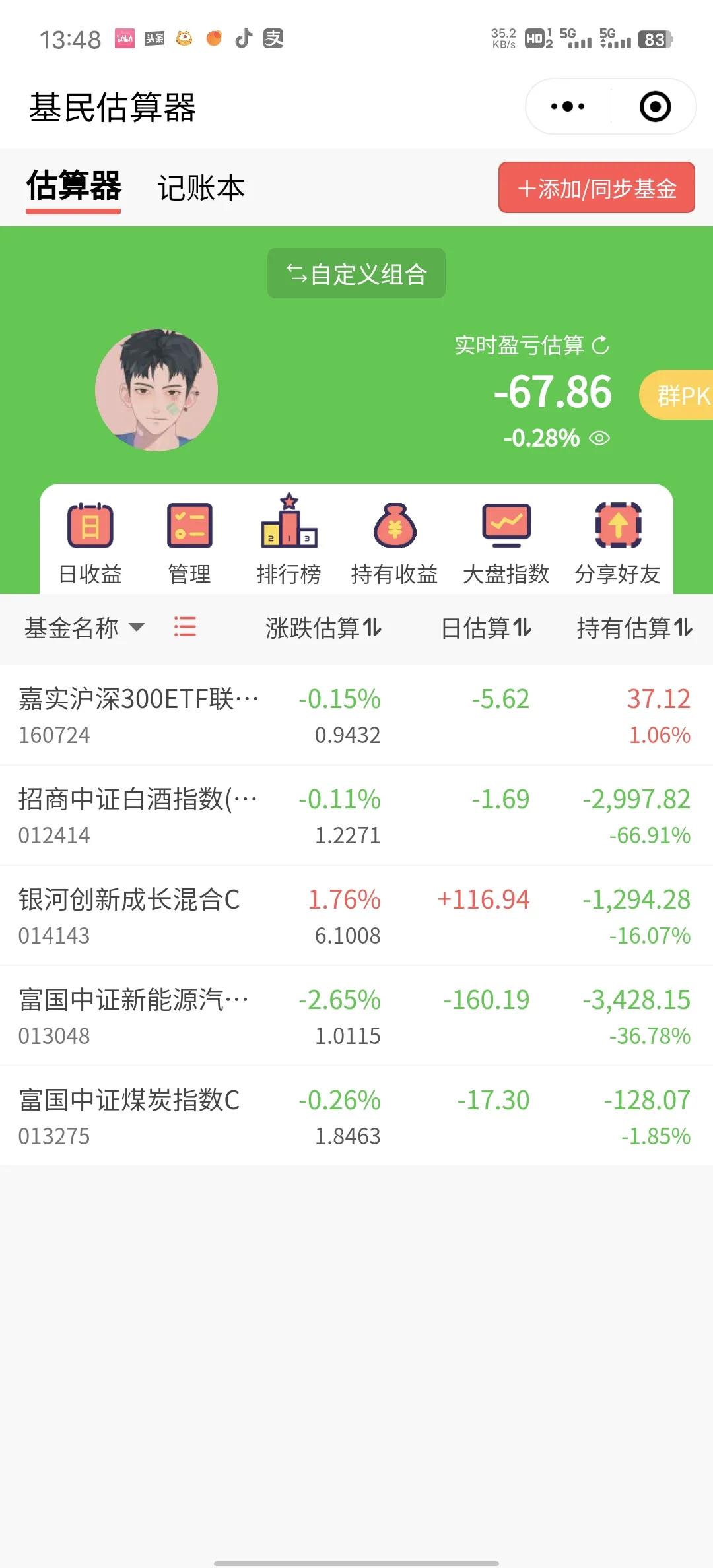713x1568 pixels.
Task: Tap 添加/同步基金 button
Action: point(596,188)
